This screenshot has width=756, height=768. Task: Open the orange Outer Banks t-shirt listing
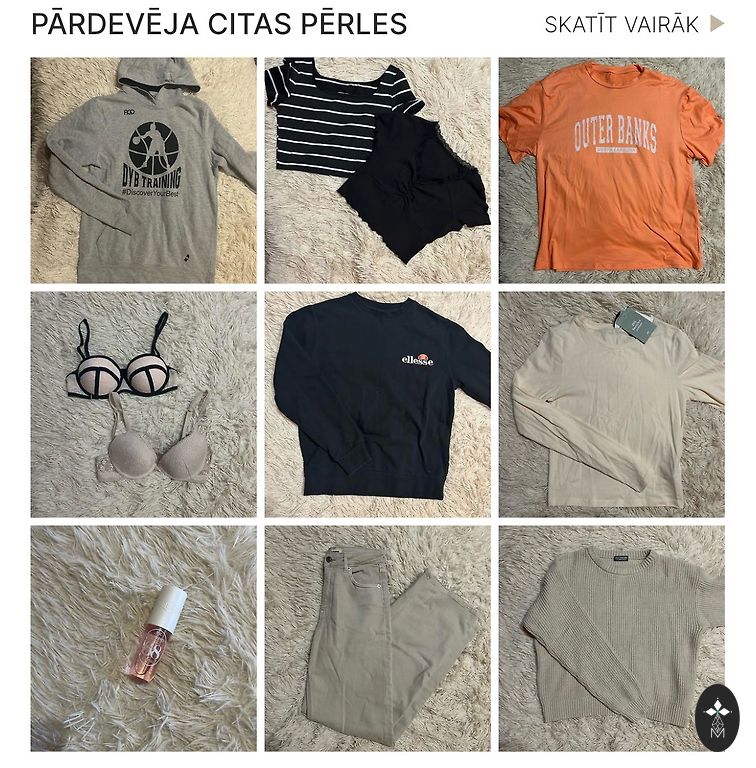(611, 170)
